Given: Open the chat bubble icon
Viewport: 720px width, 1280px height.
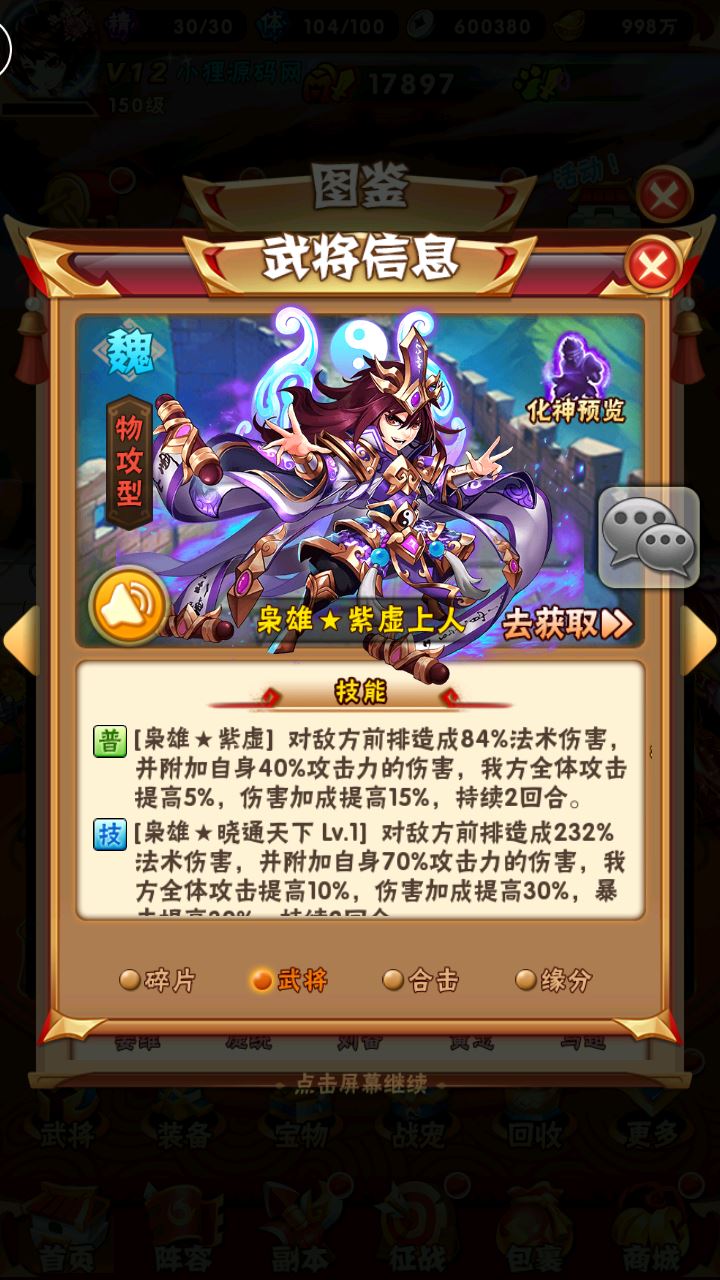Looking at the screenshot, I should (648, 537).
